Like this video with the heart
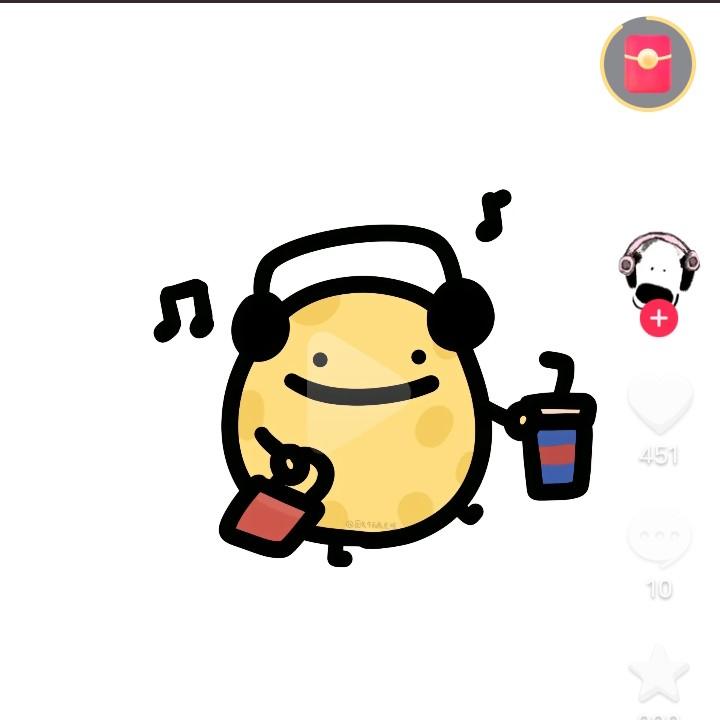 click(659, 404)
